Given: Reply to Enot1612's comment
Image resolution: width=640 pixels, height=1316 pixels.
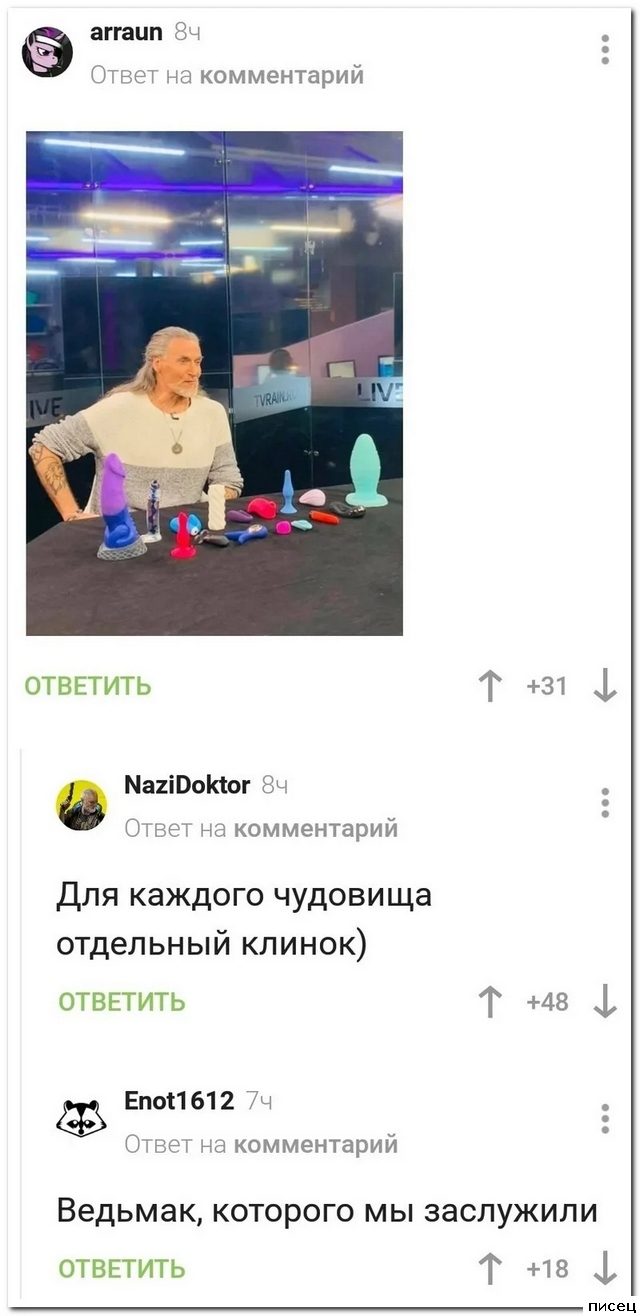Looking at the screenshot, I should coord(122,1269).
